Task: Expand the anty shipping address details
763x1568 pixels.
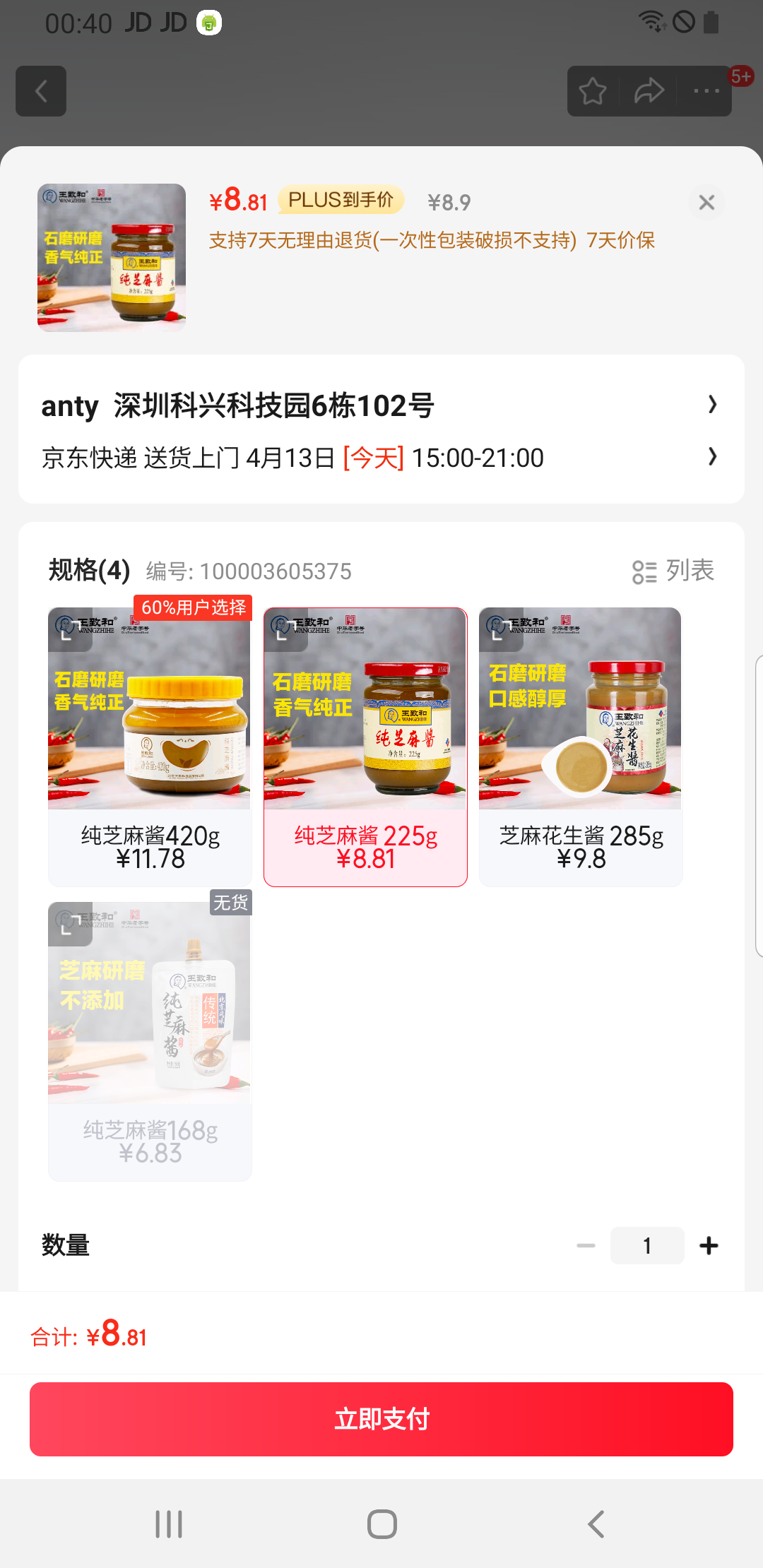Action: (381, 405)
